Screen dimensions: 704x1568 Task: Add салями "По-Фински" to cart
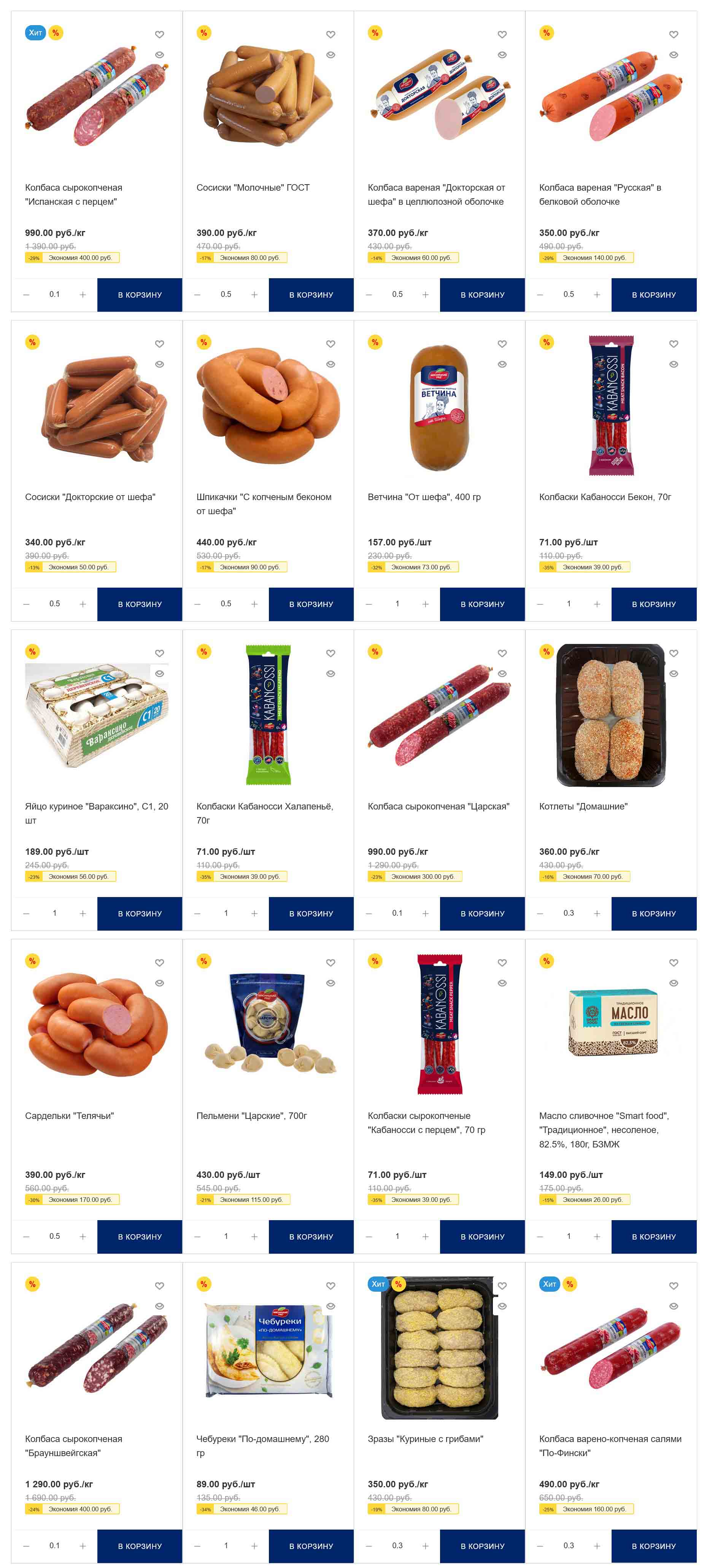pyautogui.click(x=653, y=1546)
